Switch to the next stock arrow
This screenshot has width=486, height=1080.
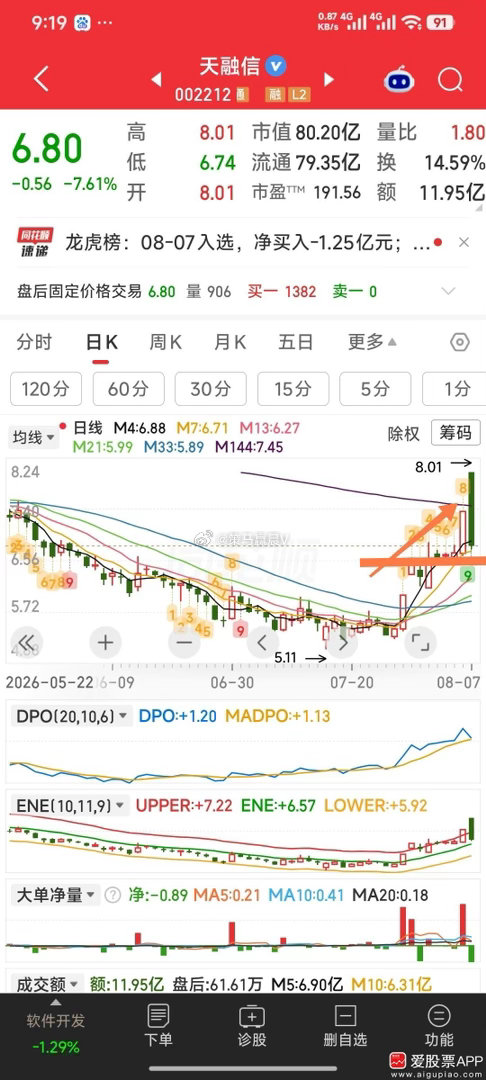coord(328,80)
